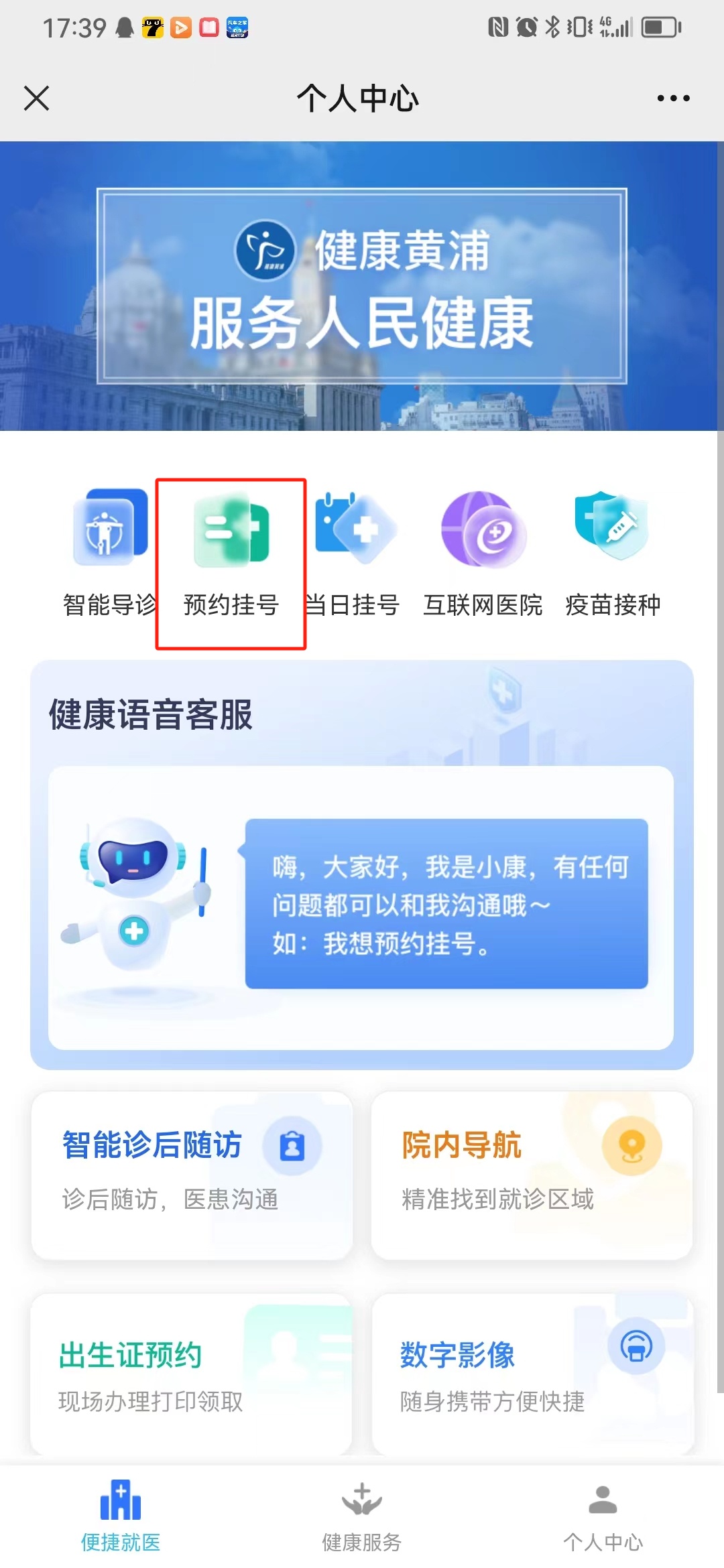Image resolution: width=724 pixels, height=1568 pixels.
Task: Switch to the 便捷就医 tab
Action: click(121, 1514)
